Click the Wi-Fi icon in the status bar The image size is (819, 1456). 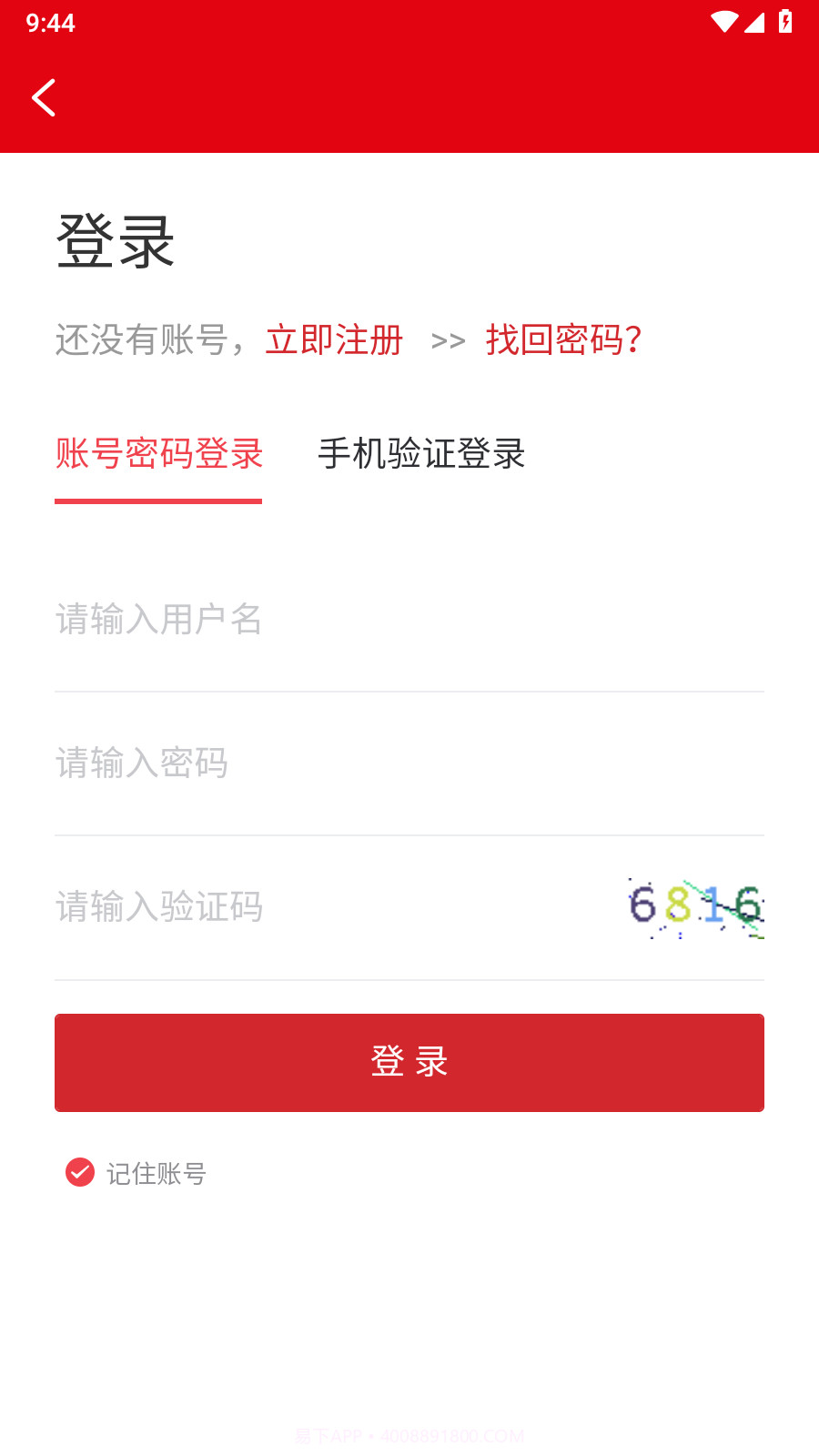point(725,24)
